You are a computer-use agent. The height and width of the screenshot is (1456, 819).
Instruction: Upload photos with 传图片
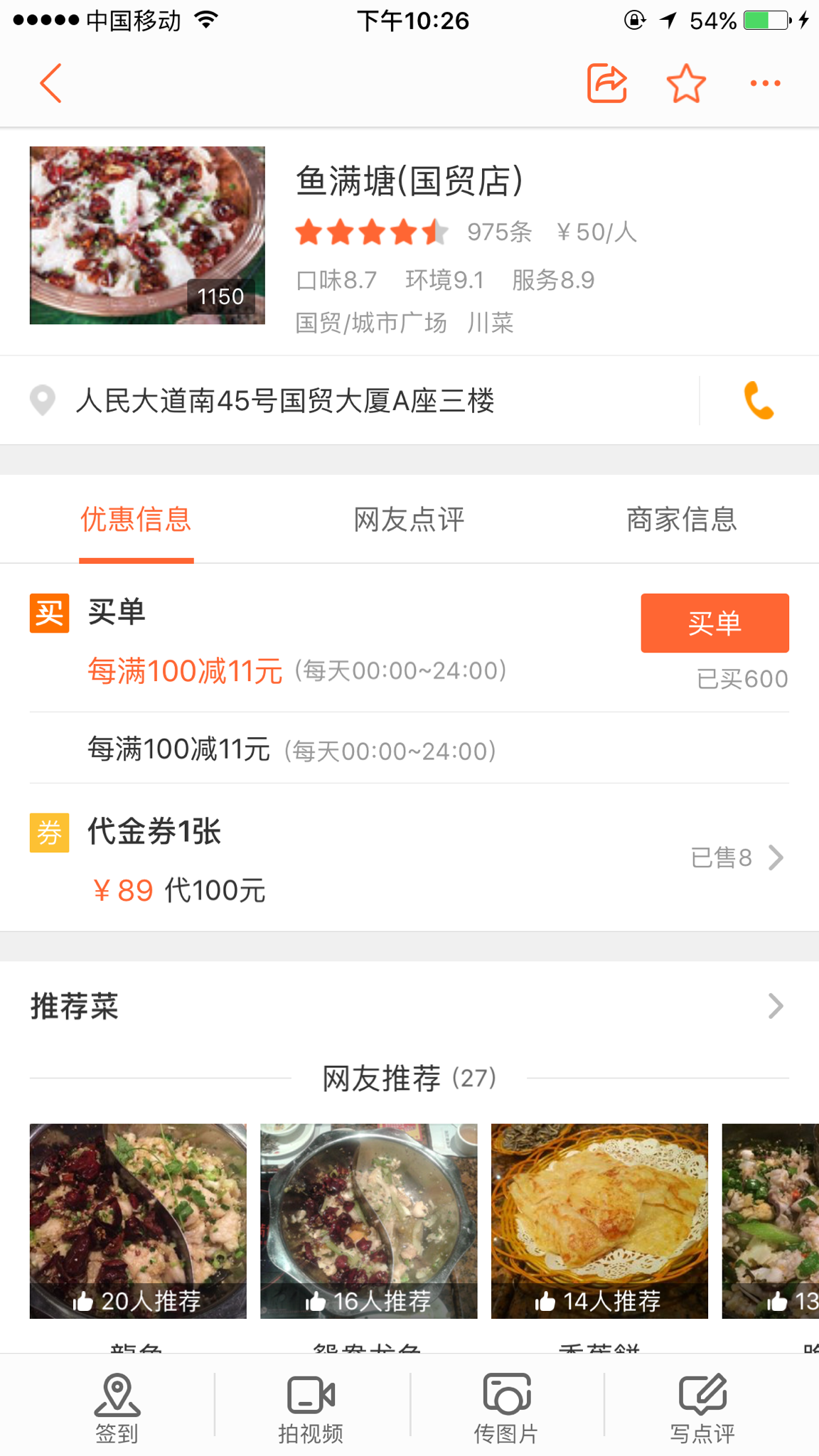tap(506, 1408)
